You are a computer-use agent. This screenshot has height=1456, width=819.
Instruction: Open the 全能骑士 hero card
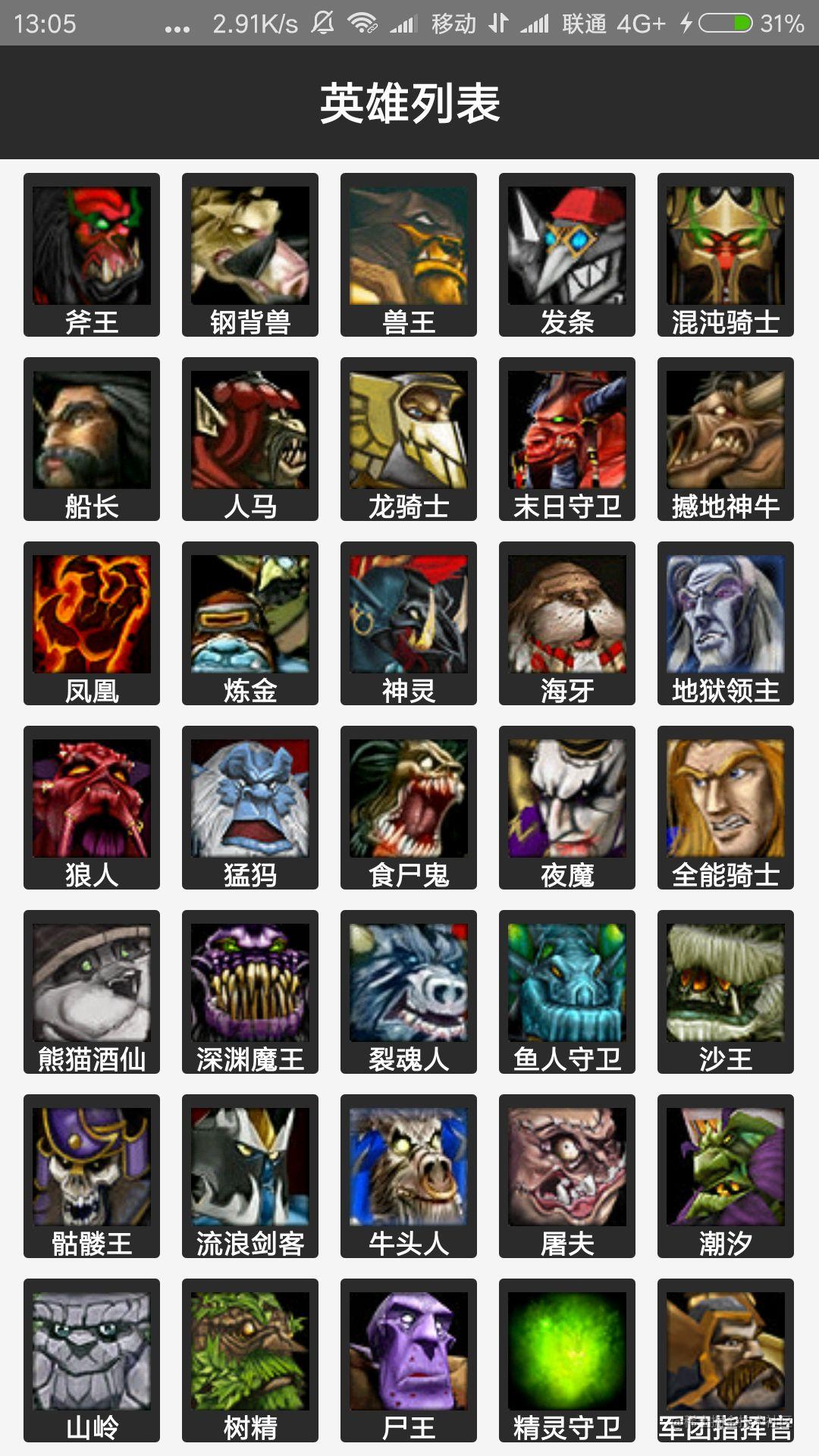[x=726, y=808]
